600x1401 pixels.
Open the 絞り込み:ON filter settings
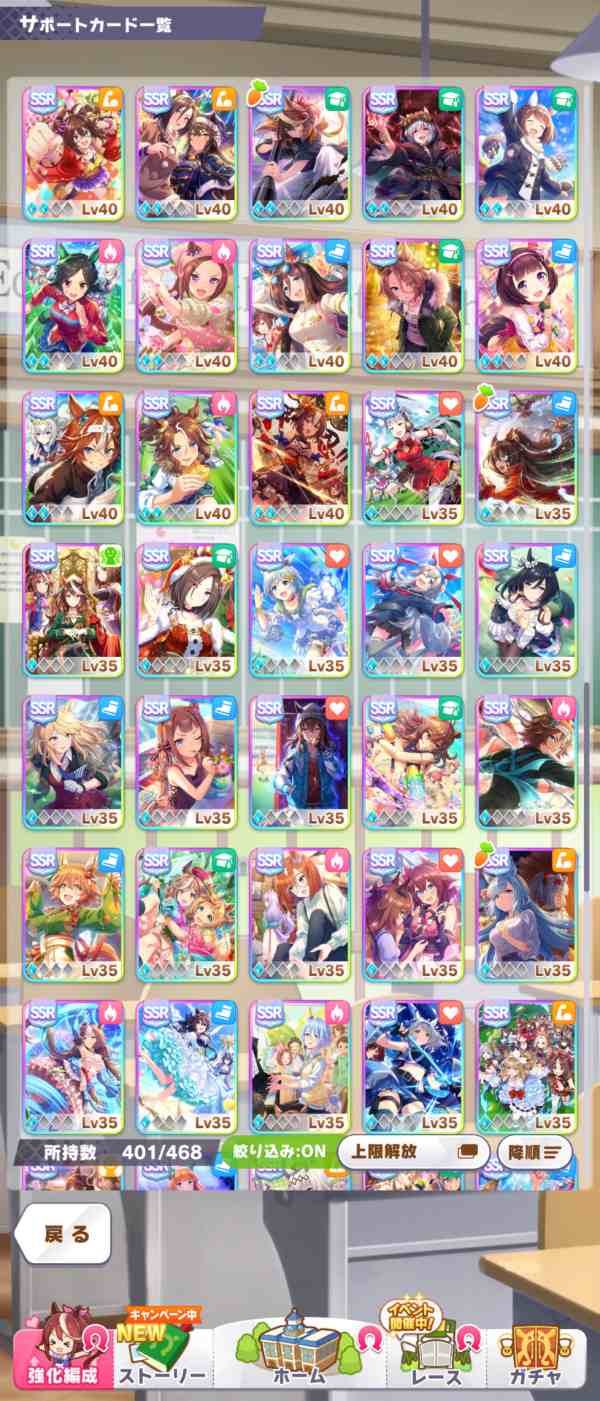[275, 1151]
